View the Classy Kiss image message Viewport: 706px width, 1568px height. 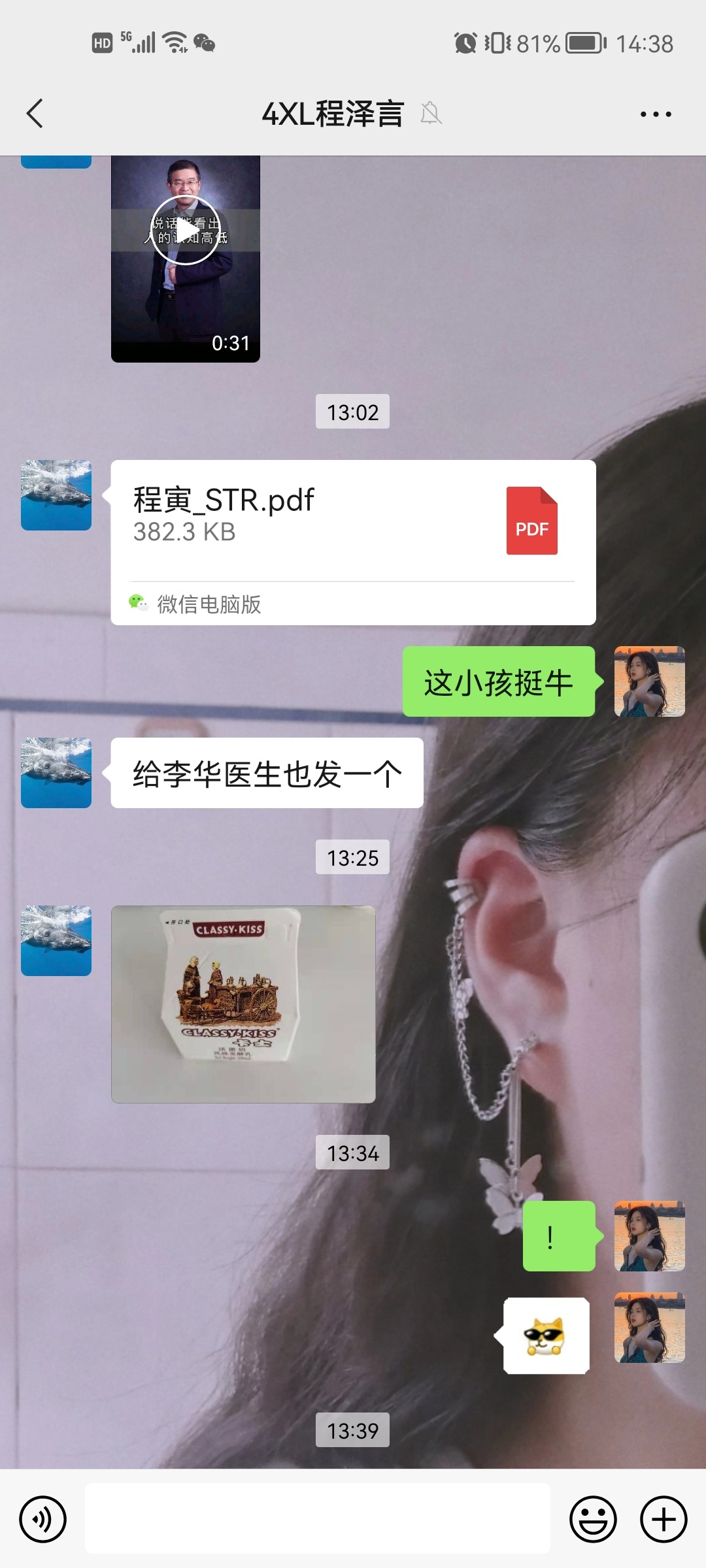point(243,1004)
